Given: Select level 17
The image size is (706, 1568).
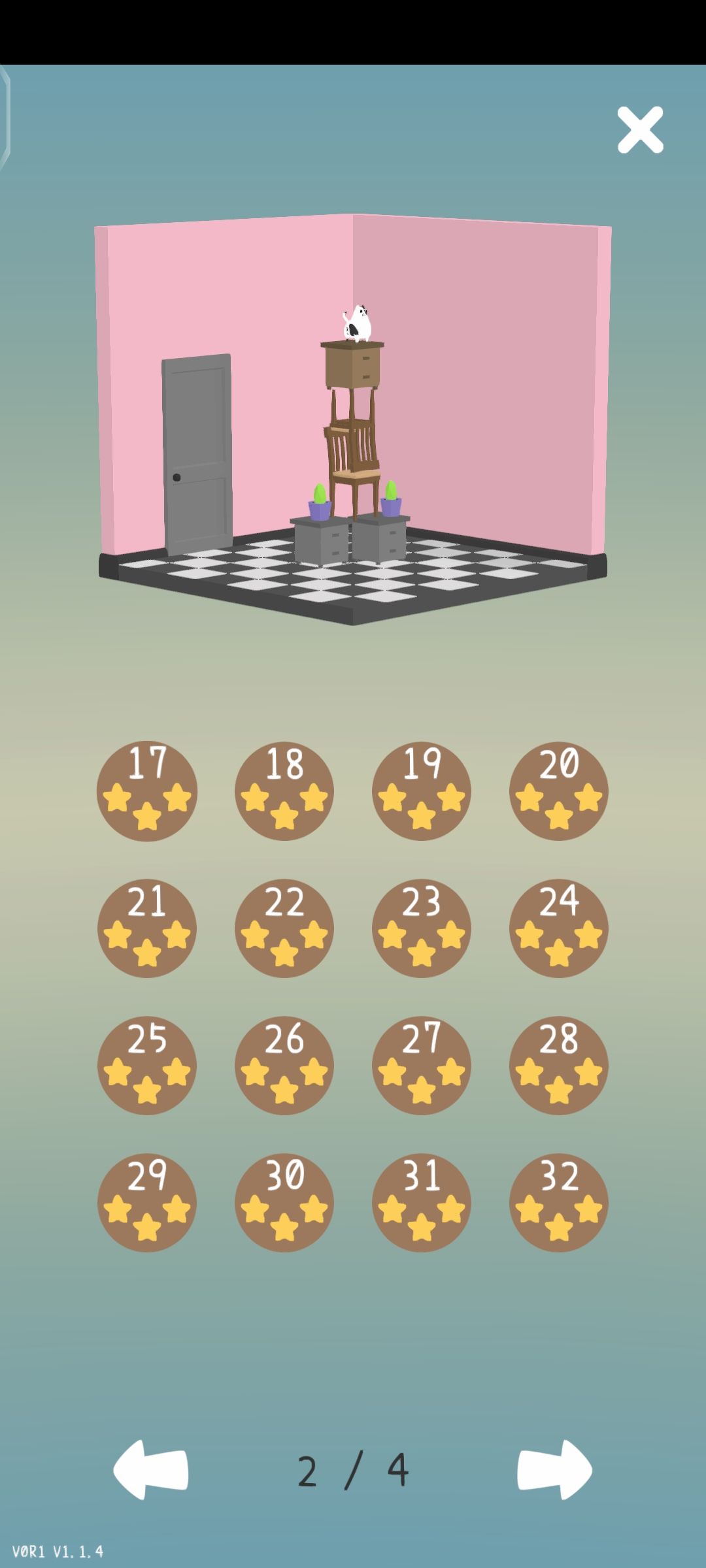Looking at the screenshot, I should pyautogui.click(x=147, y=791).
